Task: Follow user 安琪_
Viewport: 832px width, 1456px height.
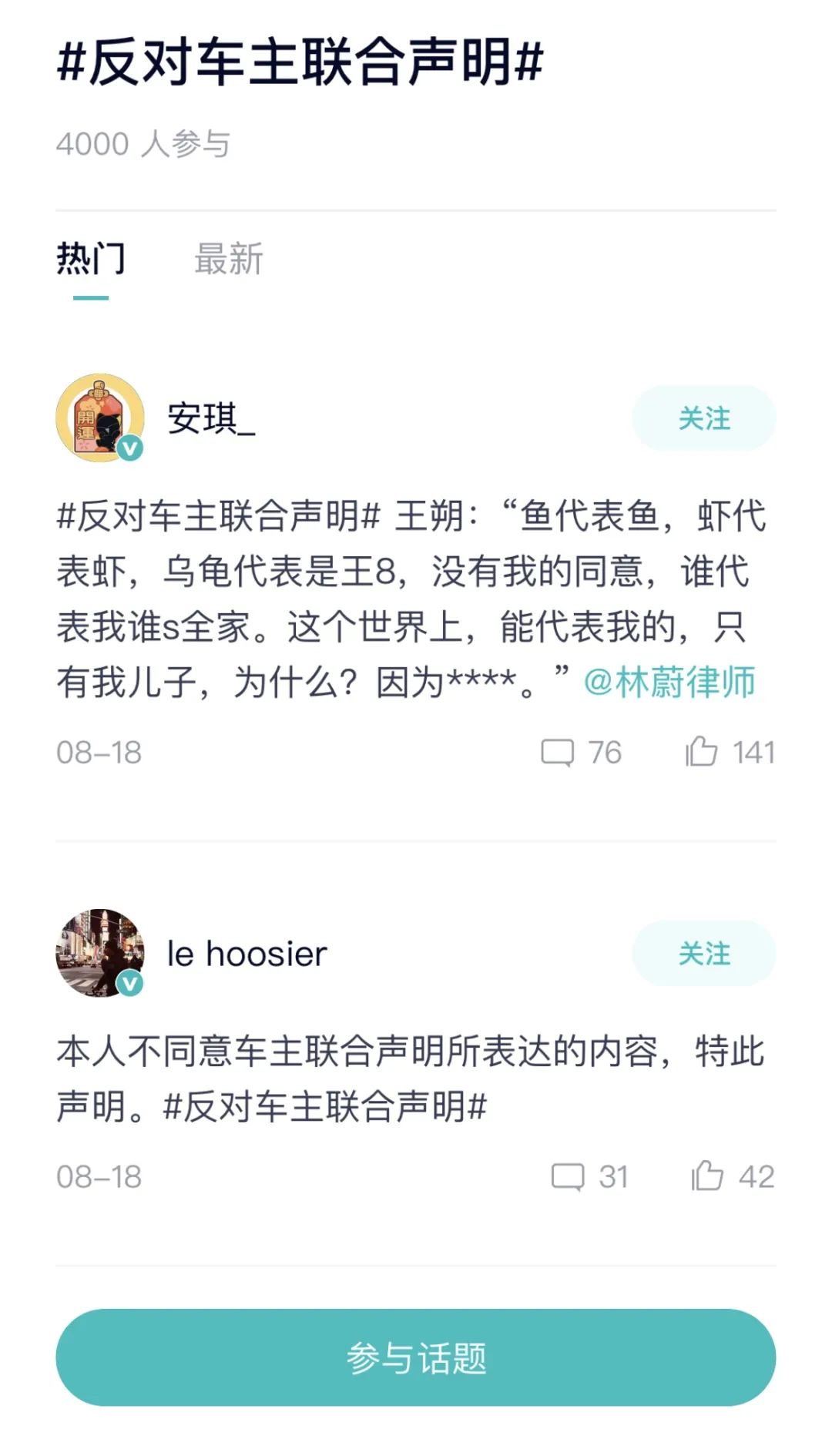Action: tap(703, 418)
